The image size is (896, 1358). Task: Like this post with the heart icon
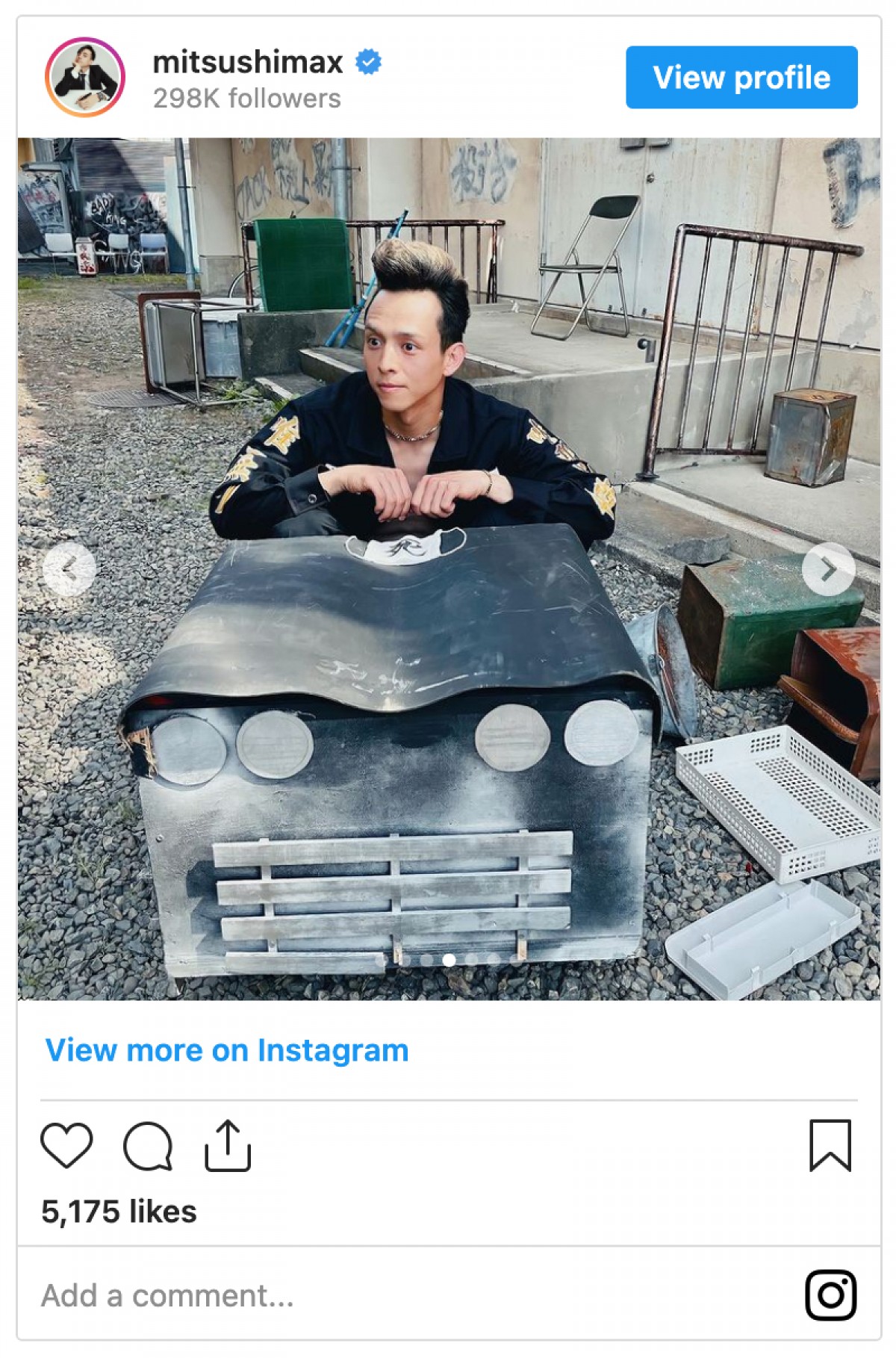(66, 1144)
